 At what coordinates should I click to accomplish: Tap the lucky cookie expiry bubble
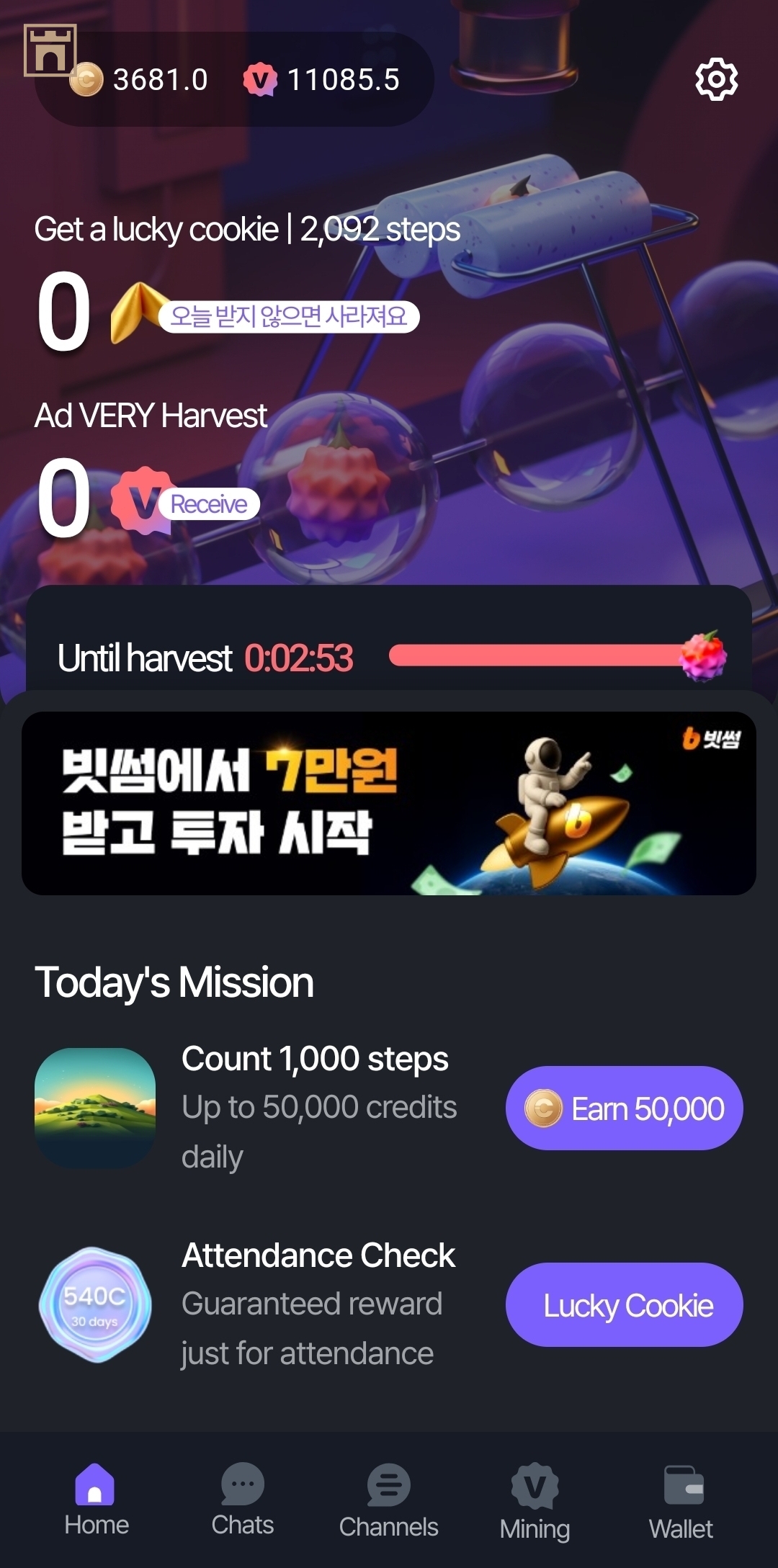[288, 317]
